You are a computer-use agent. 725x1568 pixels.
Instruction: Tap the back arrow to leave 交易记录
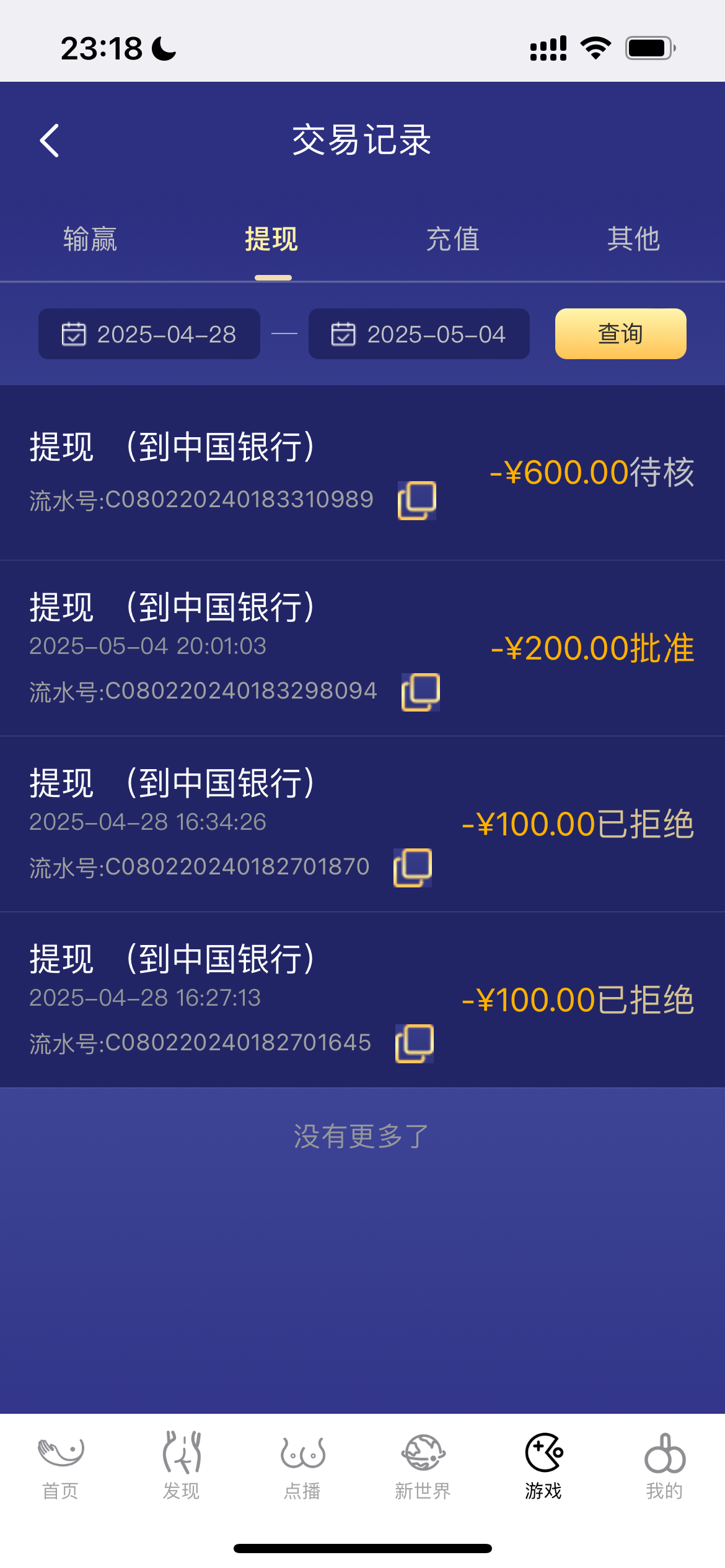click(50, 141)
